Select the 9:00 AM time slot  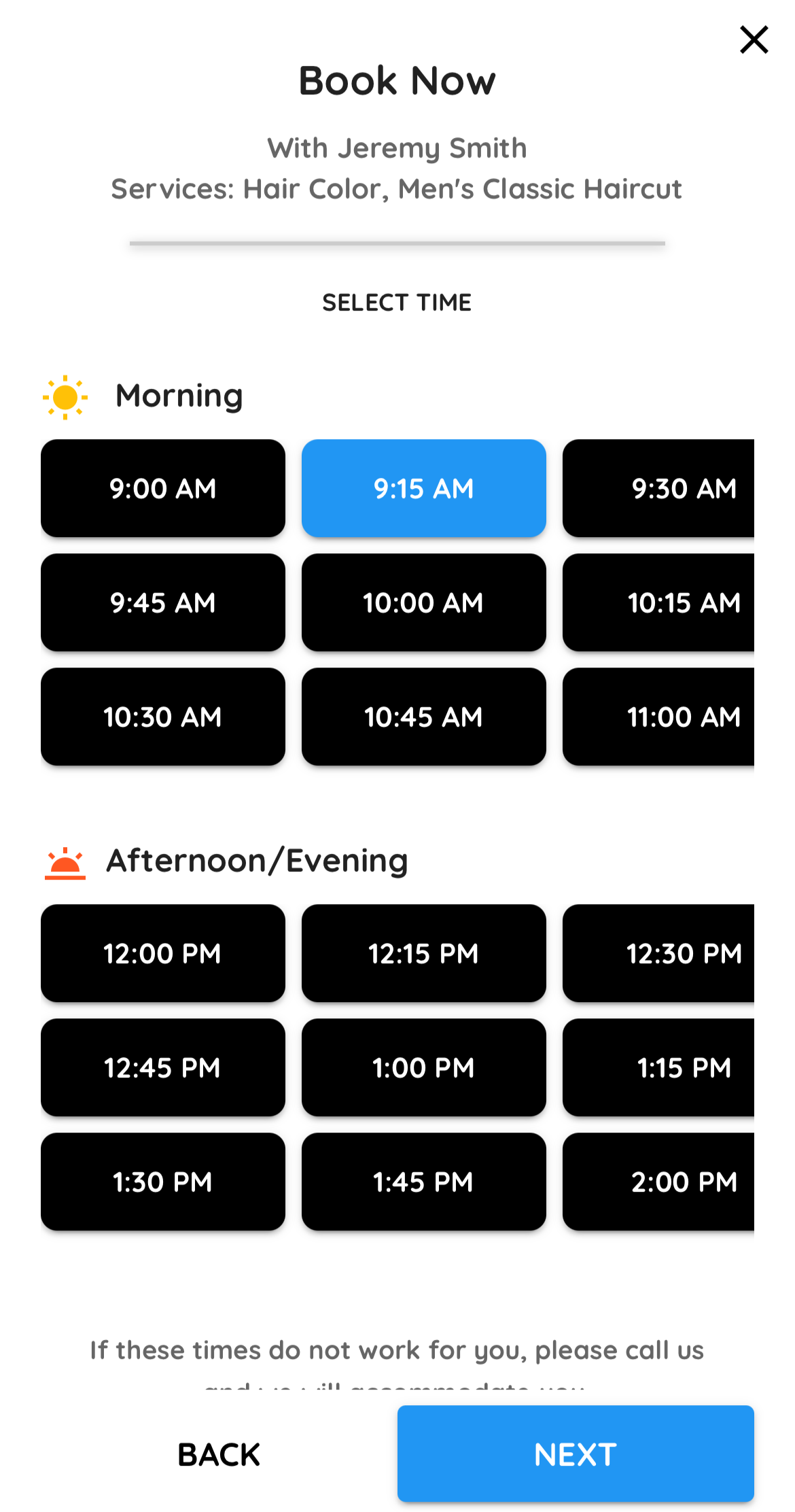162,488
